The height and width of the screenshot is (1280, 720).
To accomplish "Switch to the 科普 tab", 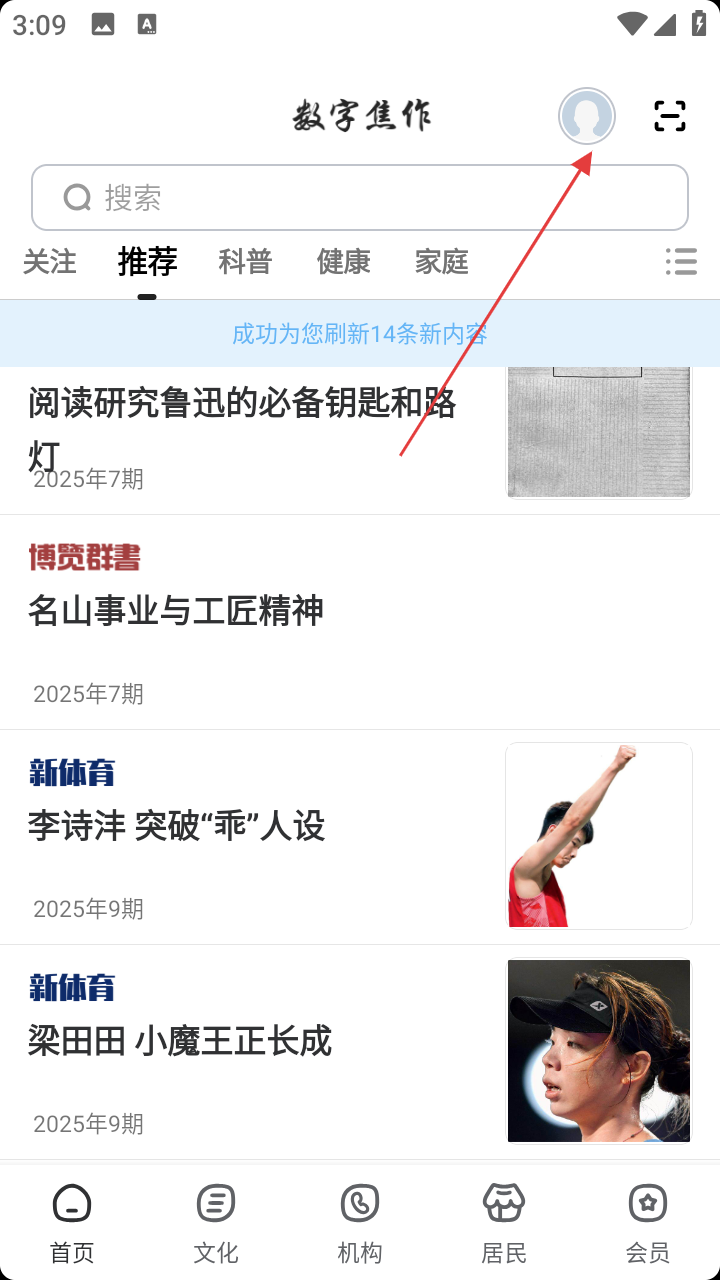I will click(245, 262).
